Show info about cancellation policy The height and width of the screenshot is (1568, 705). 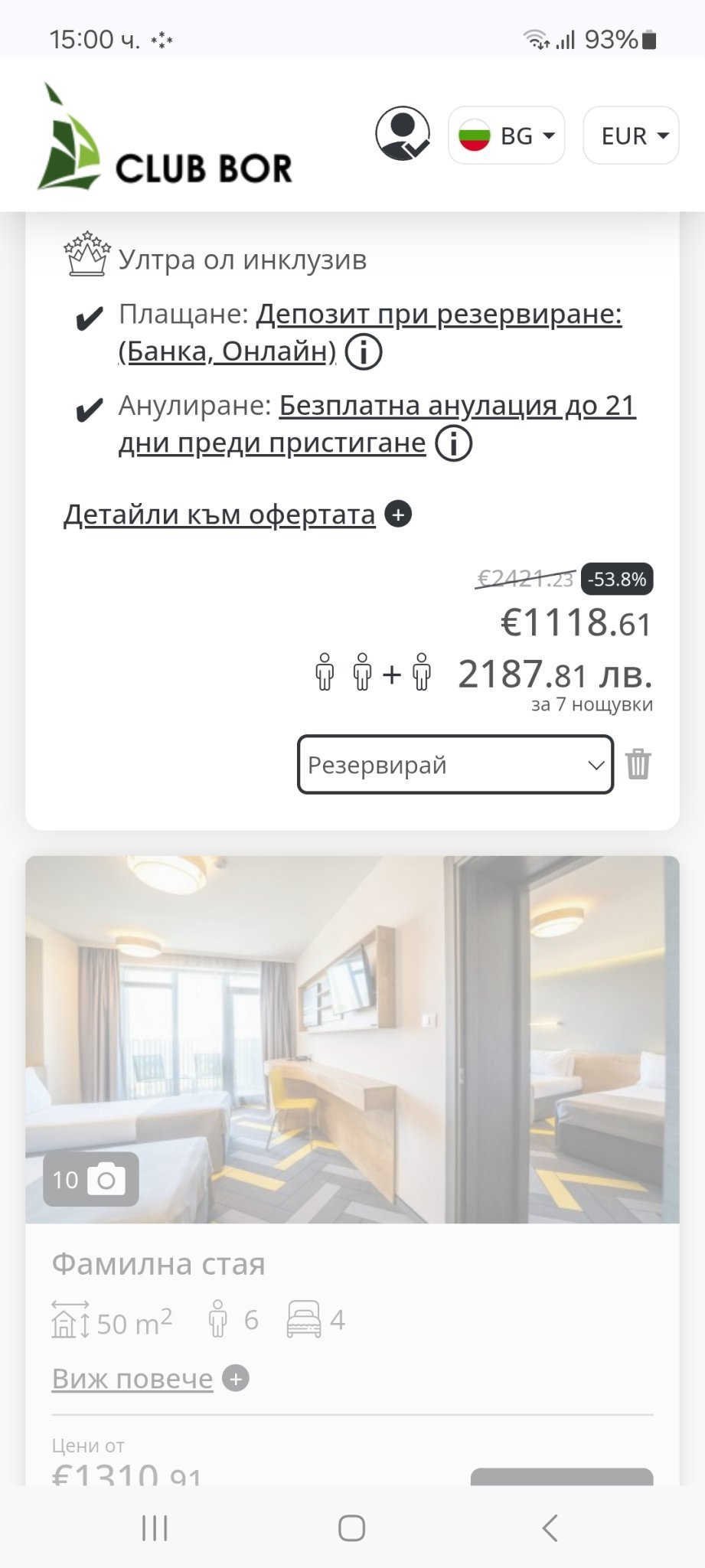pos(453,443)
